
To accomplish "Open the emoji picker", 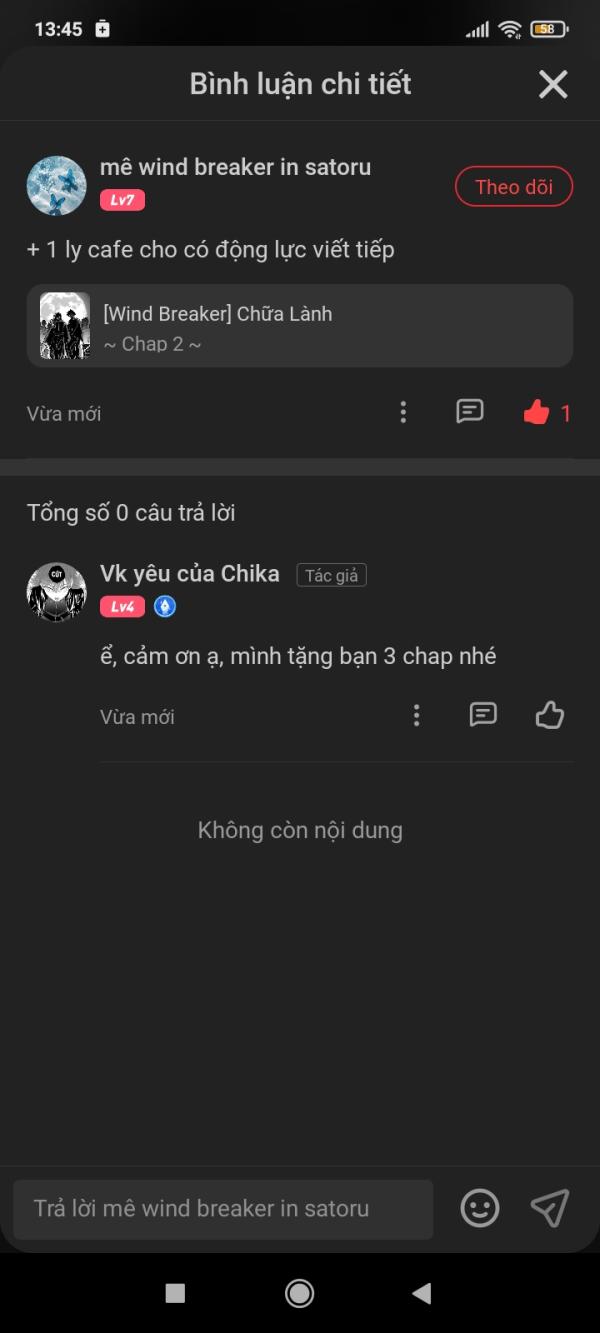I will click(480, 1208).
